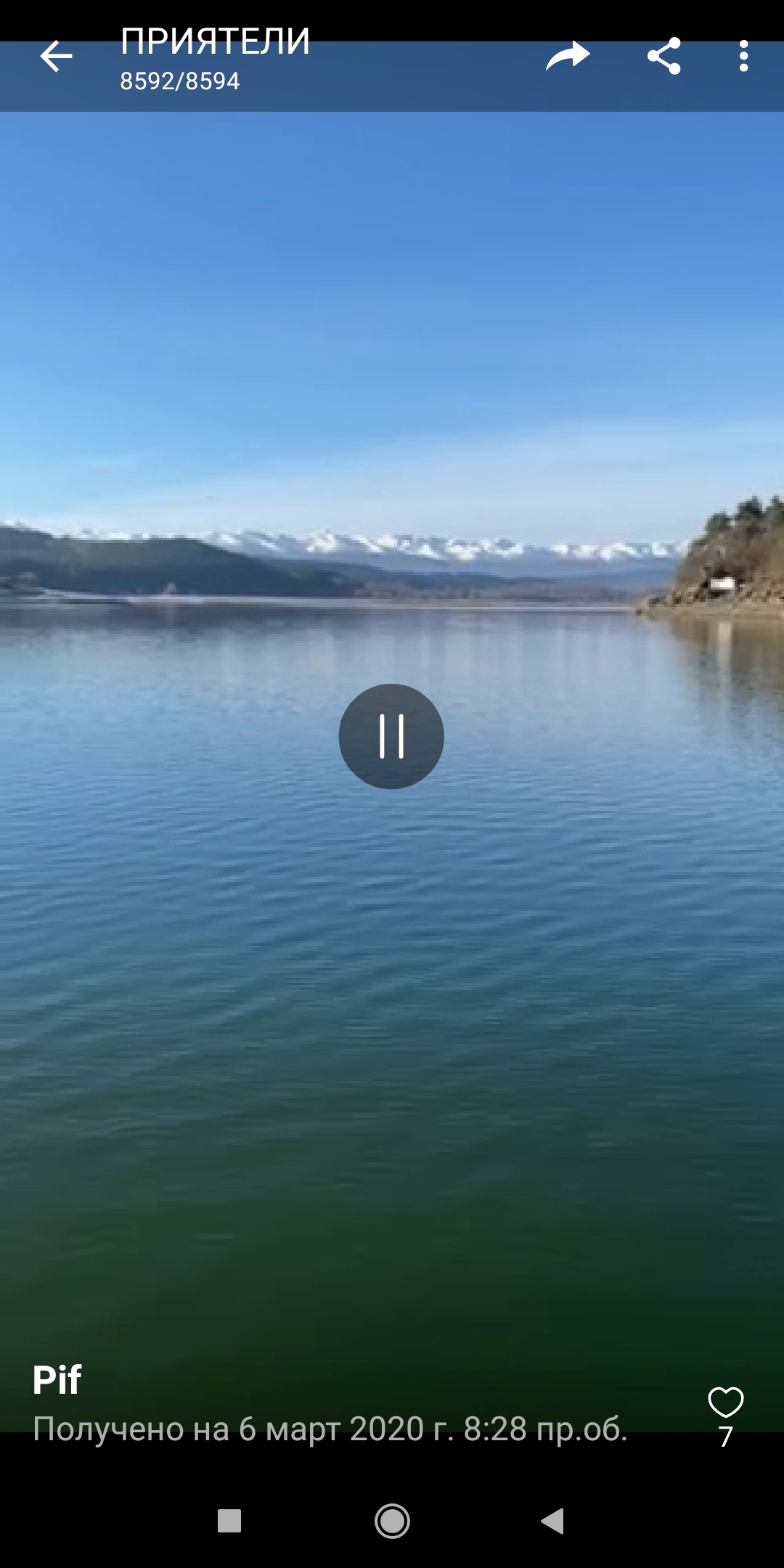This screenshot has width=784, height=1568.
Task: Pause the playing video
Action: pyautogui.click(x=391, y=736)
